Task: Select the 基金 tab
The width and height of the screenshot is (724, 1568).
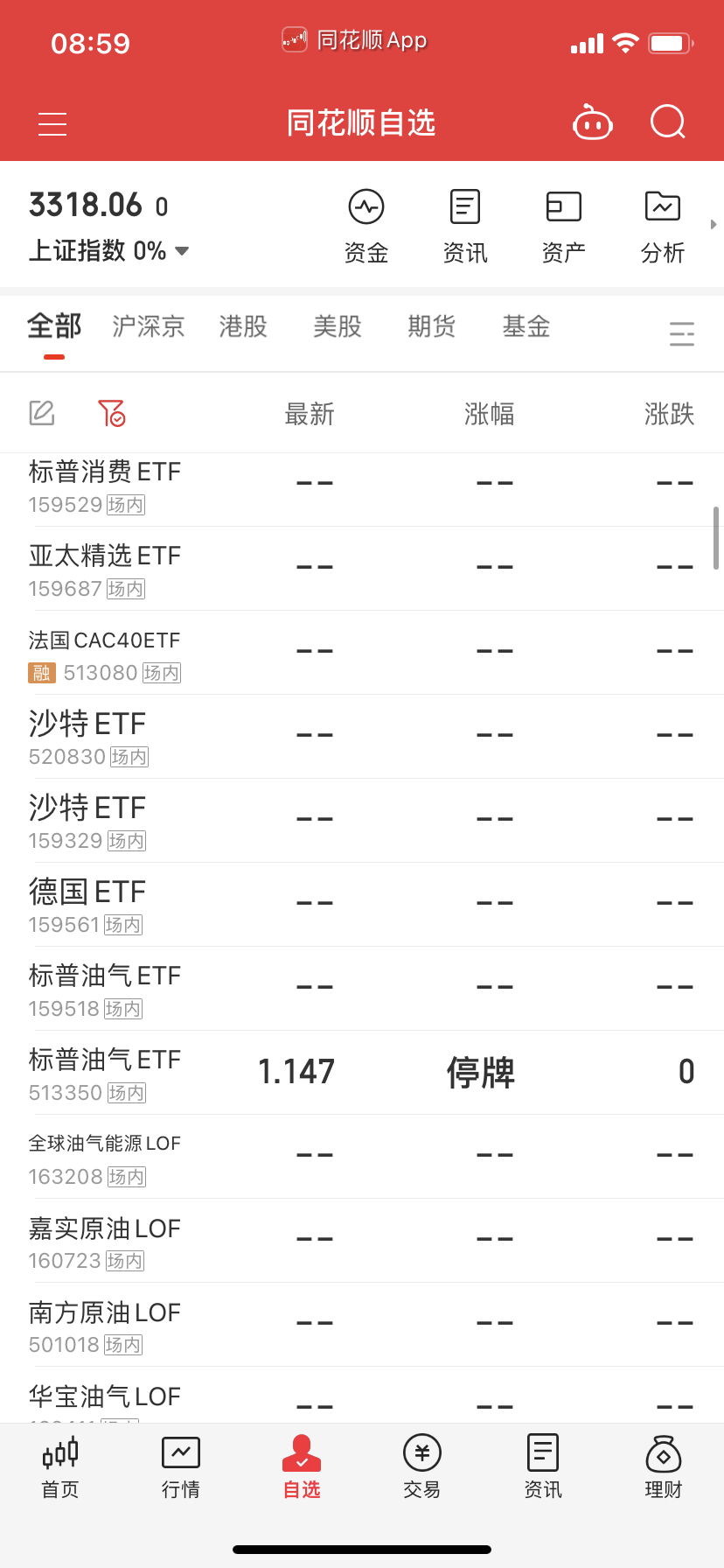Action: (526, 326)
